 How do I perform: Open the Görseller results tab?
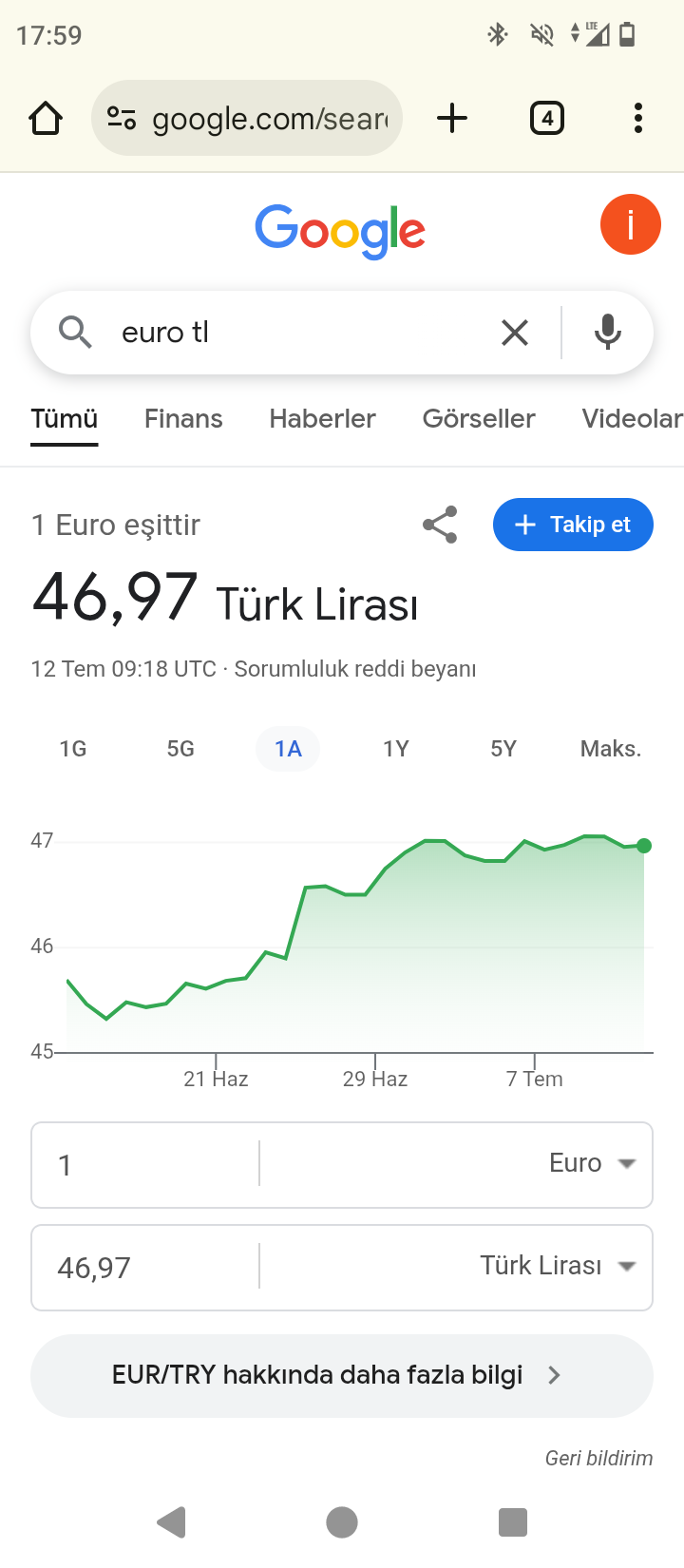479,418
